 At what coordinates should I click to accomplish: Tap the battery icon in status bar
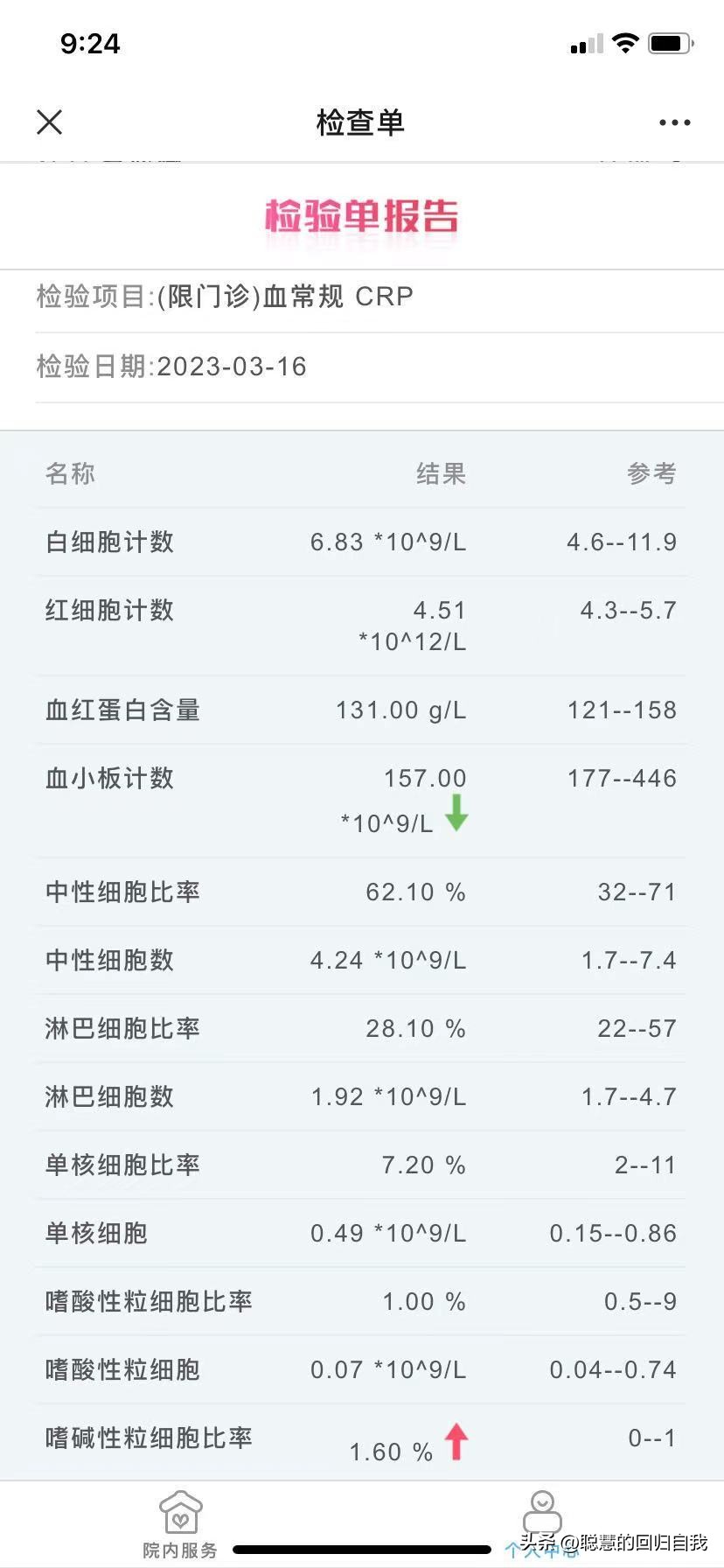668,41
